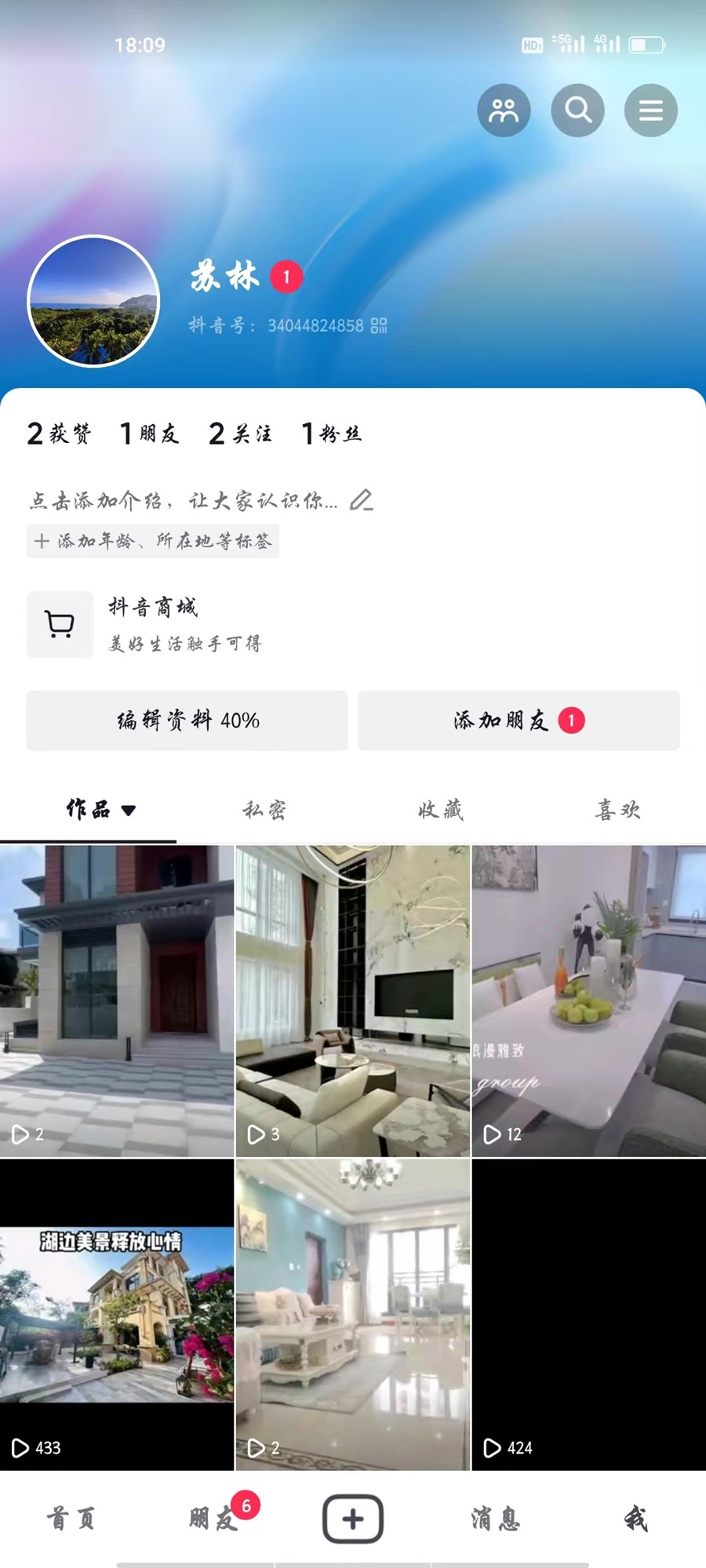The image size is (706, 1568).
Task: Open the 朋友 tab with 6 badge
Action: 213,1519
